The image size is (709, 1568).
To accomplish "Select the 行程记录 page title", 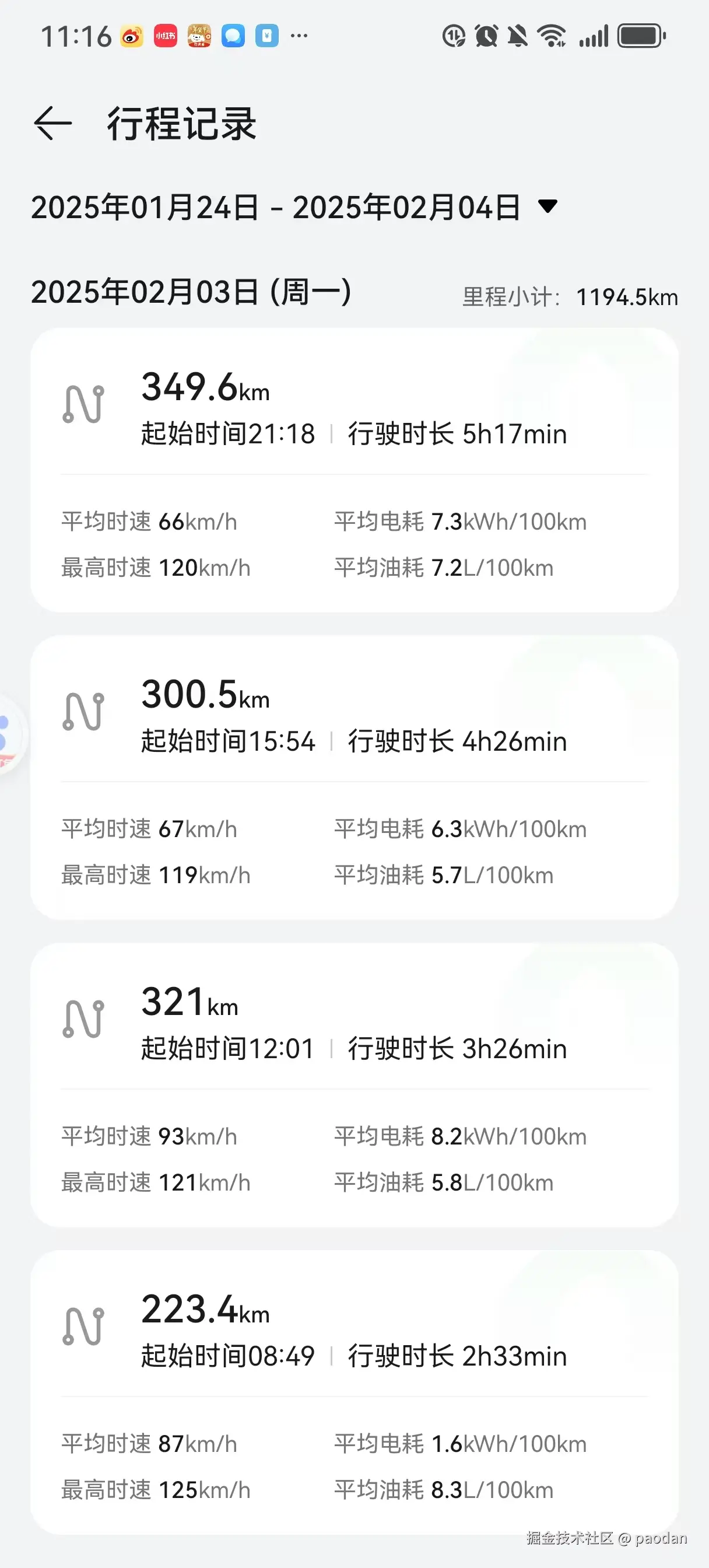I will (180, 124).
